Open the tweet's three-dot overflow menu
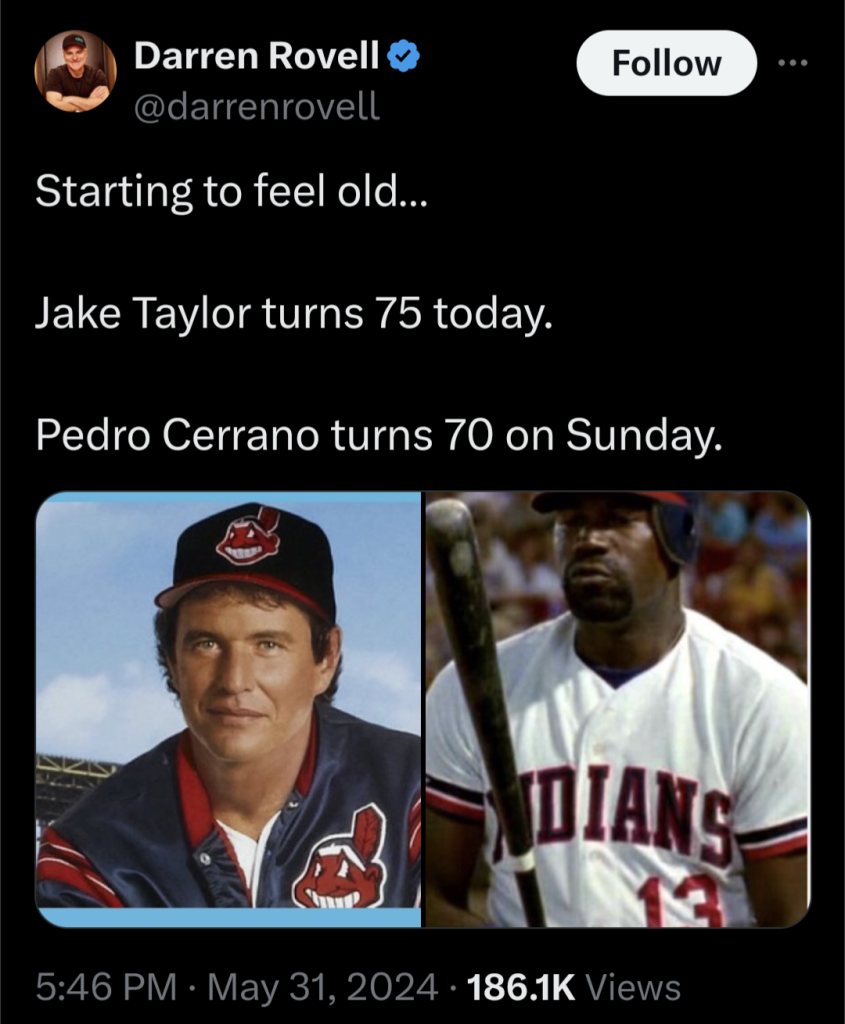This screenshot has height=1024, width=845. click(792, 62)
